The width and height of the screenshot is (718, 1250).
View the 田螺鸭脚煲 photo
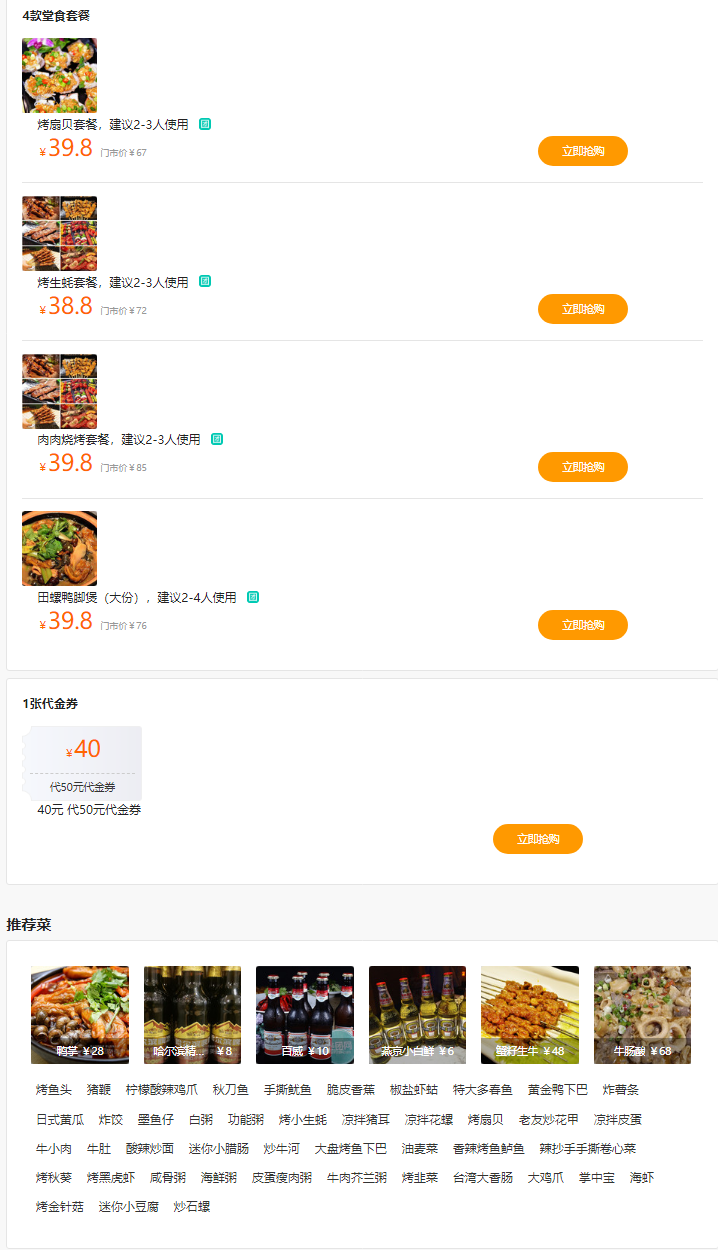(59, 548)
